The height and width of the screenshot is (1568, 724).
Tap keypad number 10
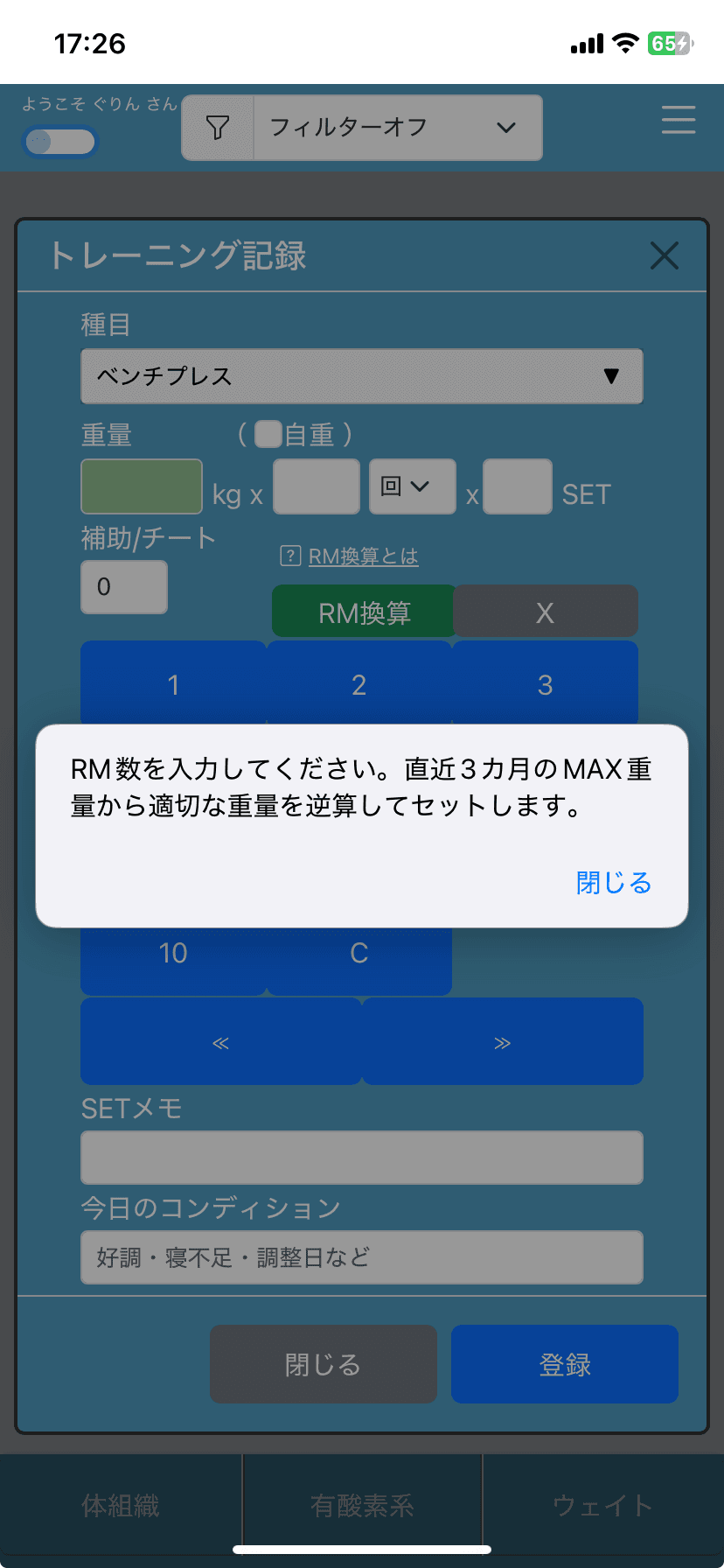click(173, 954)
